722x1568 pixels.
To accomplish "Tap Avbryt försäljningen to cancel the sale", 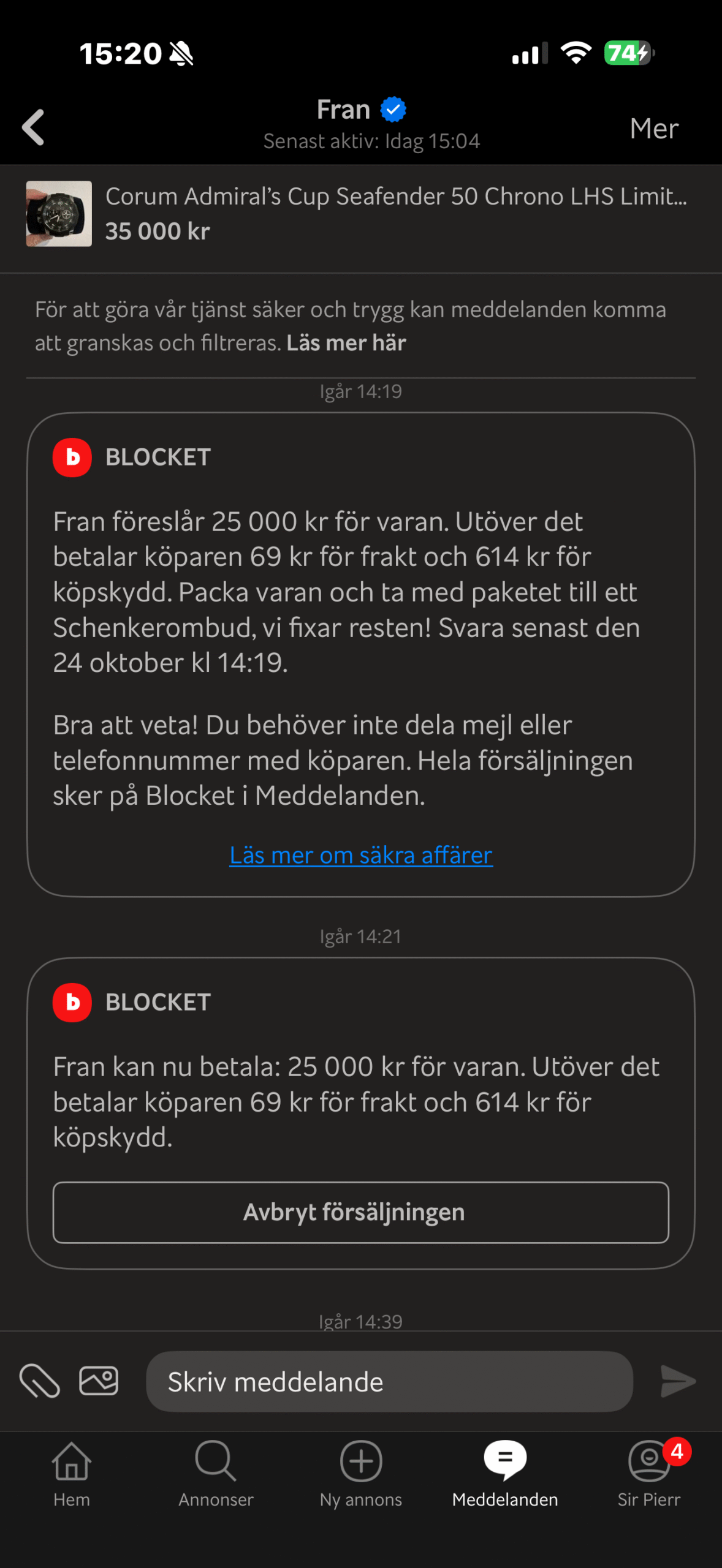I will click(x=360, y=1212).
